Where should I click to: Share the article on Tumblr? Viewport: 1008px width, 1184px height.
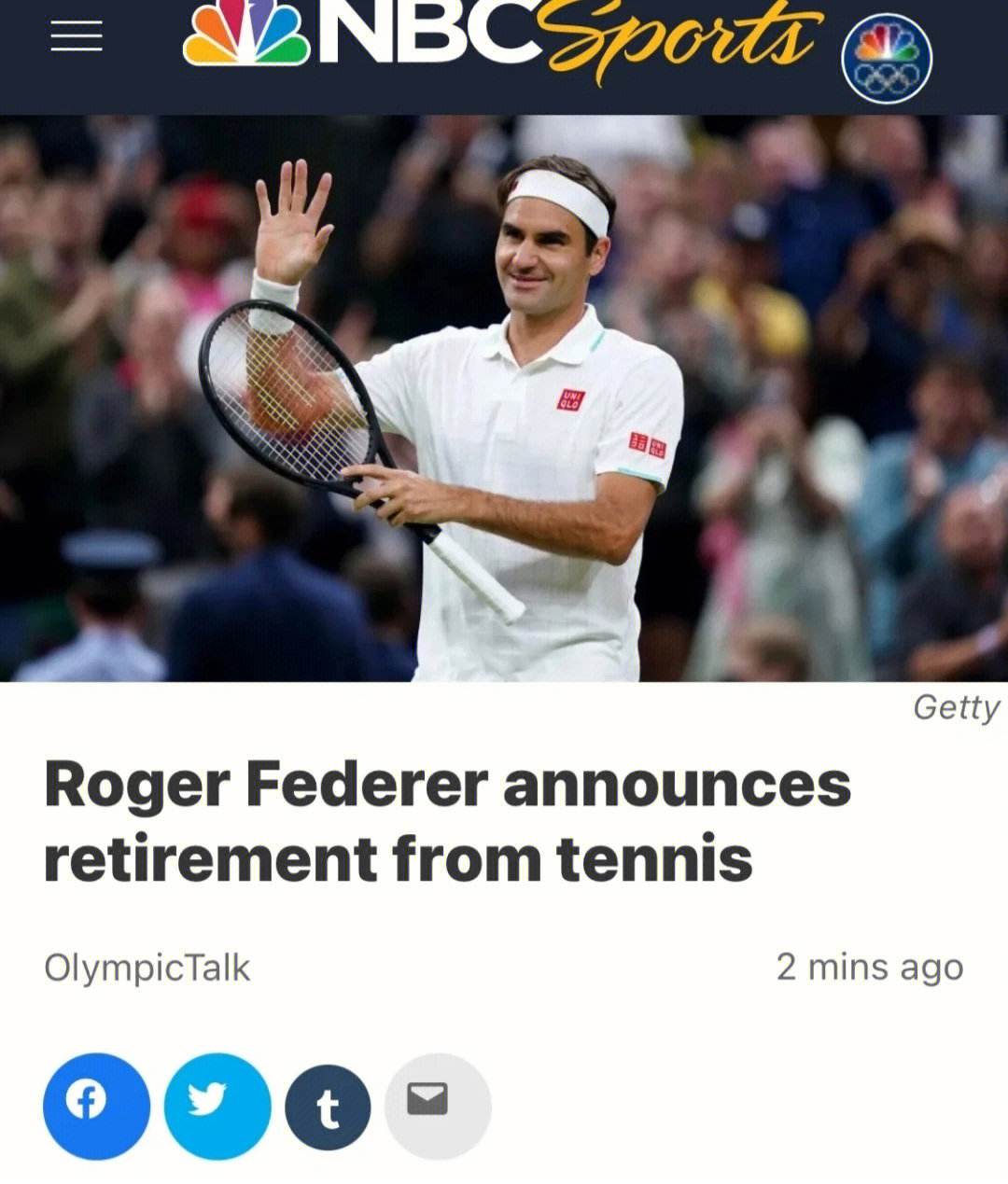point(328,1107)
